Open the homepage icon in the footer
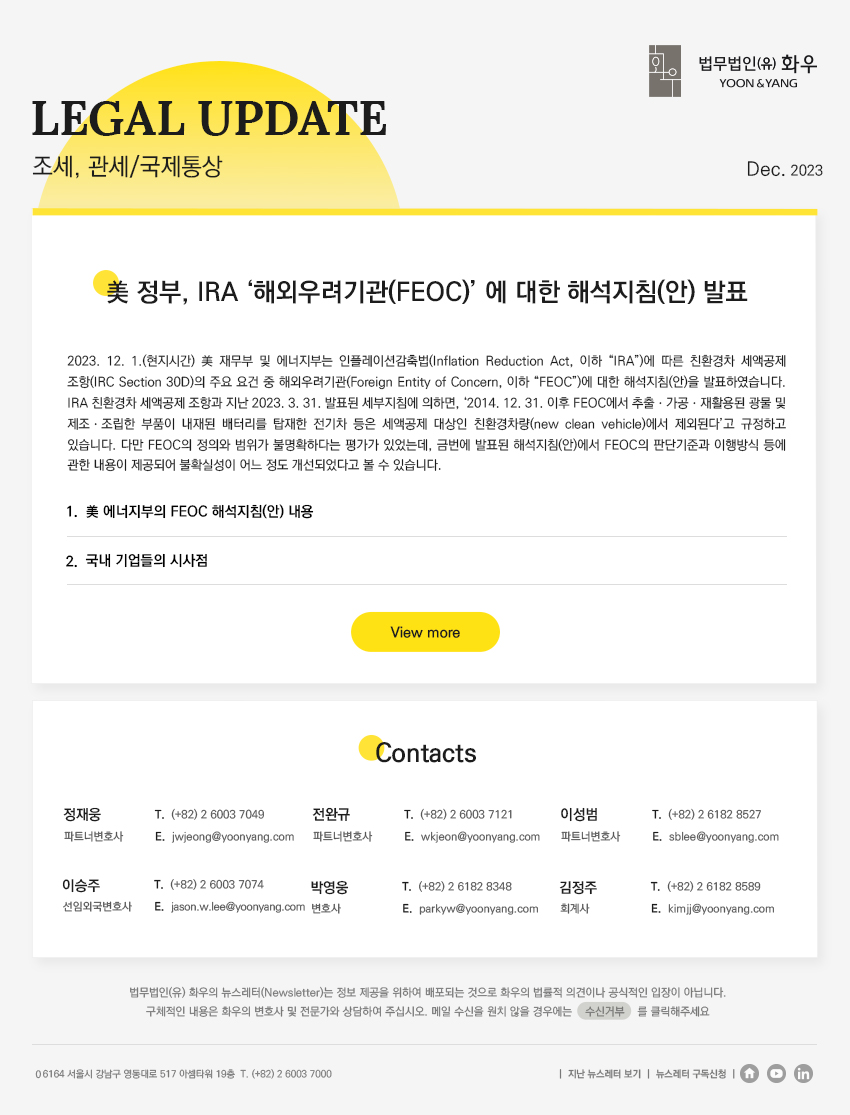850x1115 pixels. tap(750, 1074)
